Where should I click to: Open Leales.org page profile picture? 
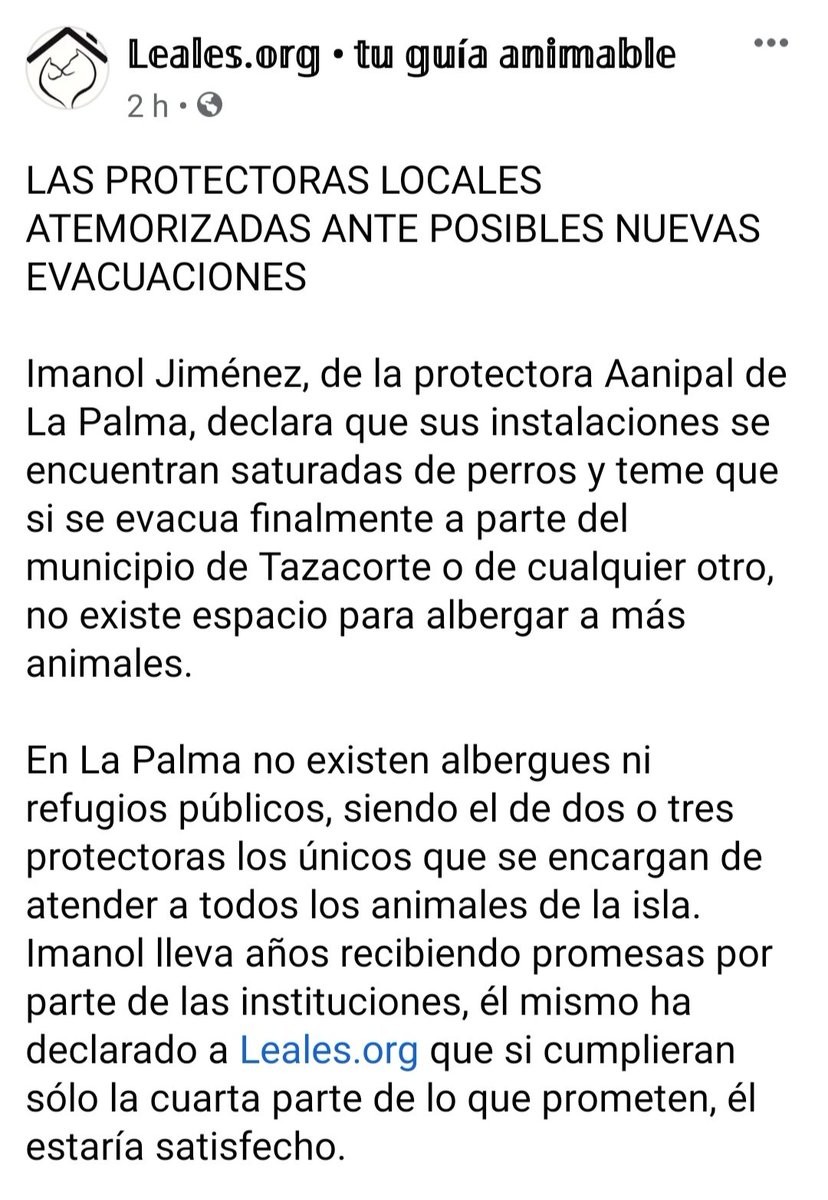[x=67, y=68]
